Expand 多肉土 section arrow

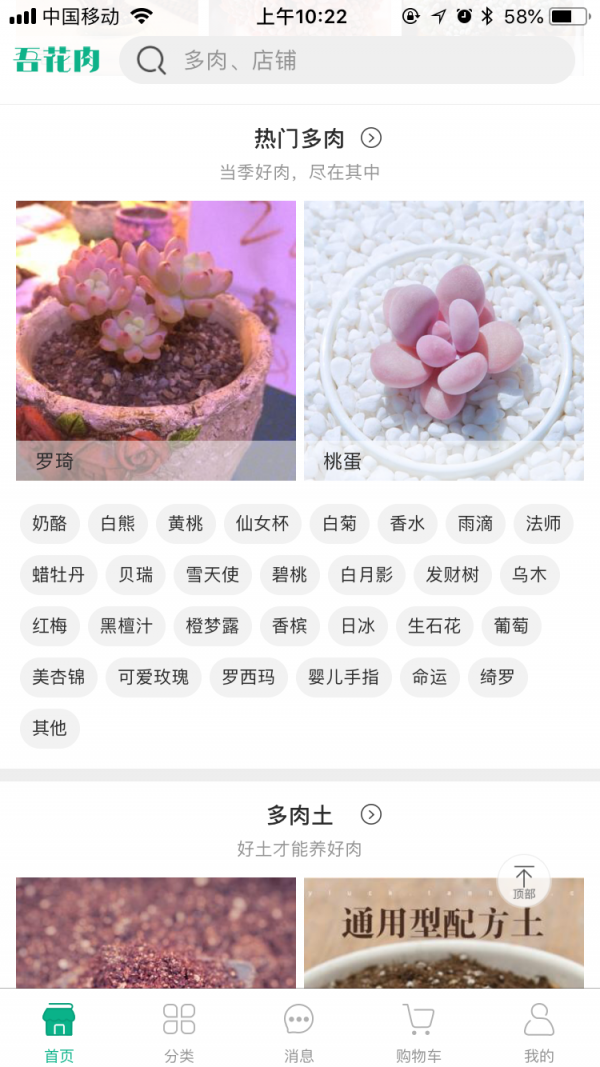coord(371,814)
